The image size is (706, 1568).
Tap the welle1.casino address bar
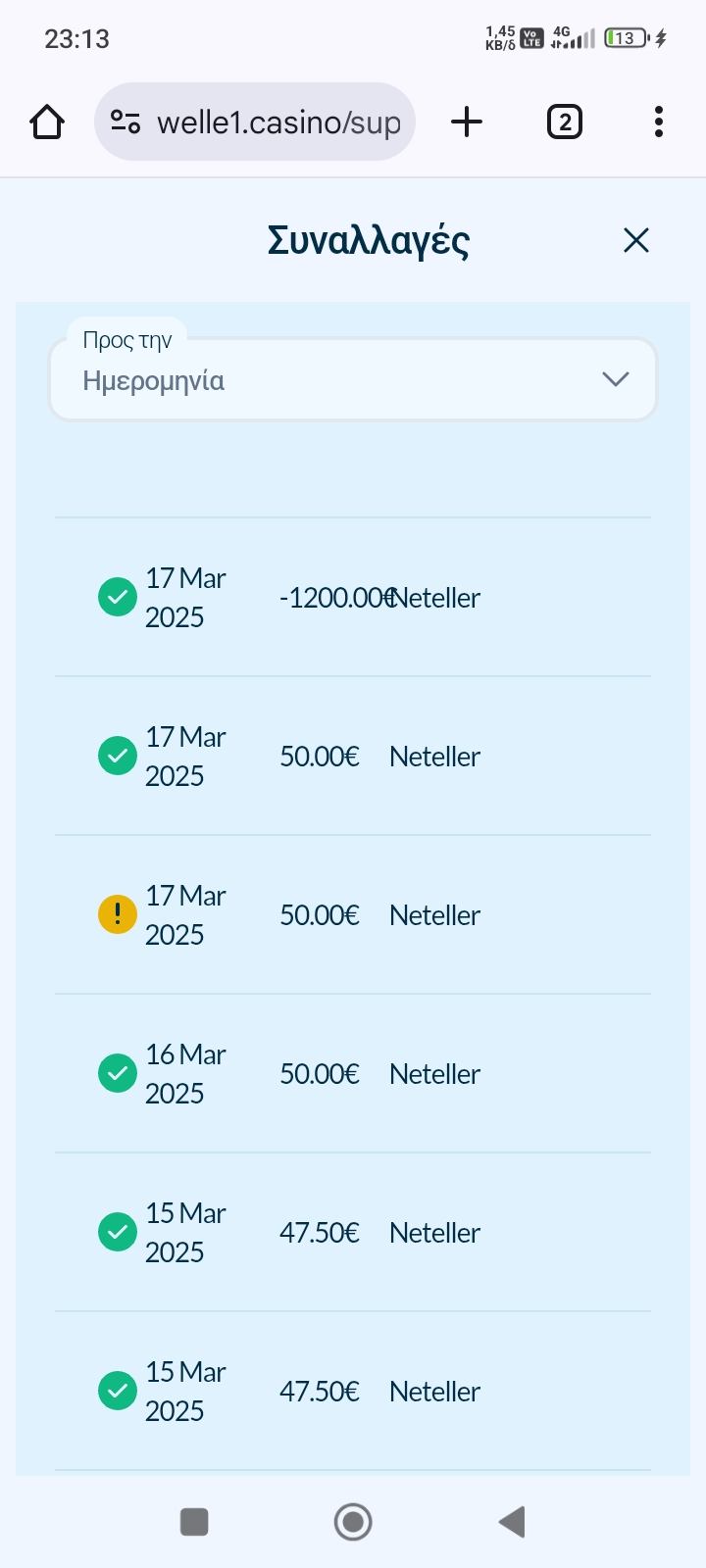(x=278, y=122)
